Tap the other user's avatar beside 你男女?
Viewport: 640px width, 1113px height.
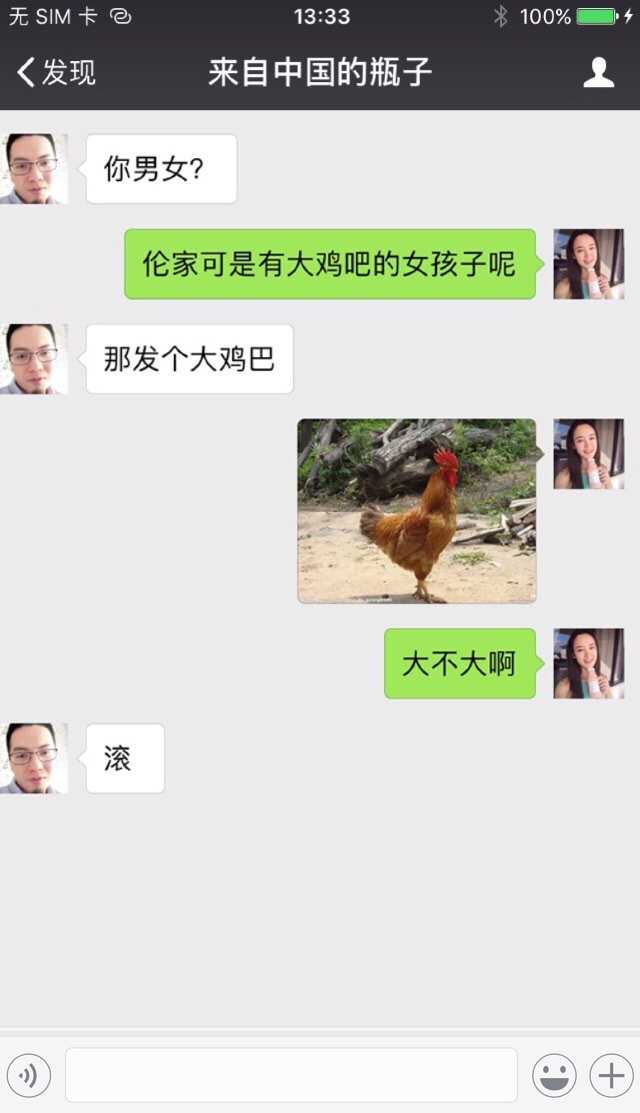click(34, 169)
